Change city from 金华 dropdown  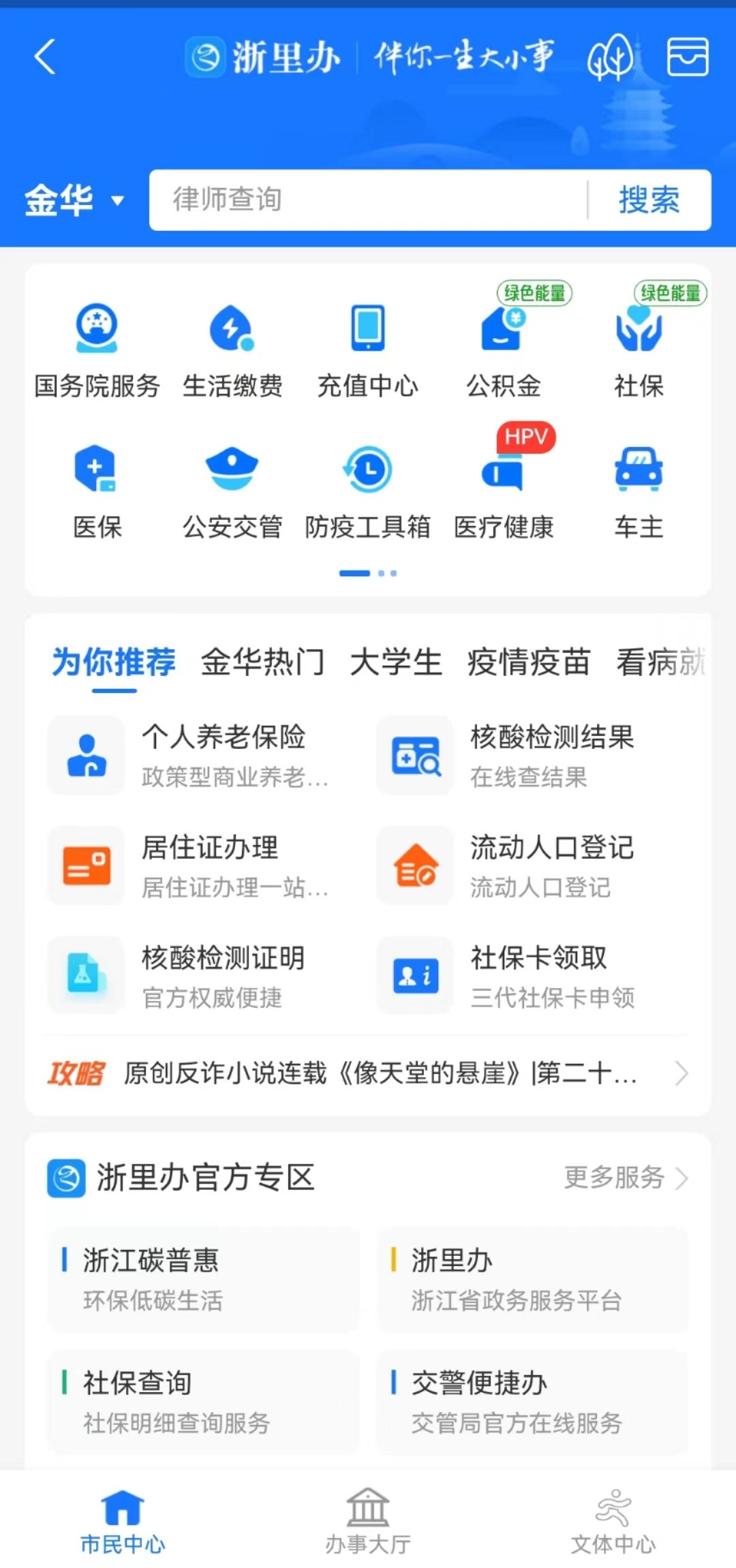75,200
